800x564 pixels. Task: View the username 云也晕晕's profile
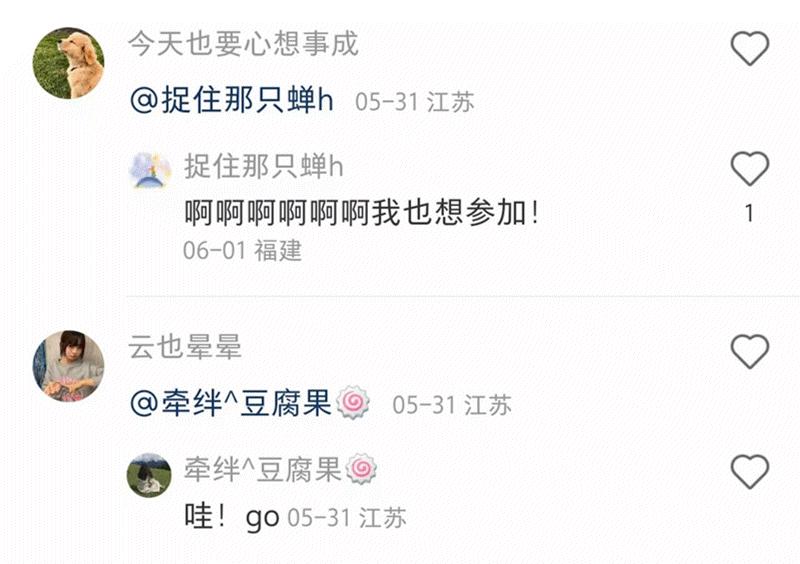185,347
